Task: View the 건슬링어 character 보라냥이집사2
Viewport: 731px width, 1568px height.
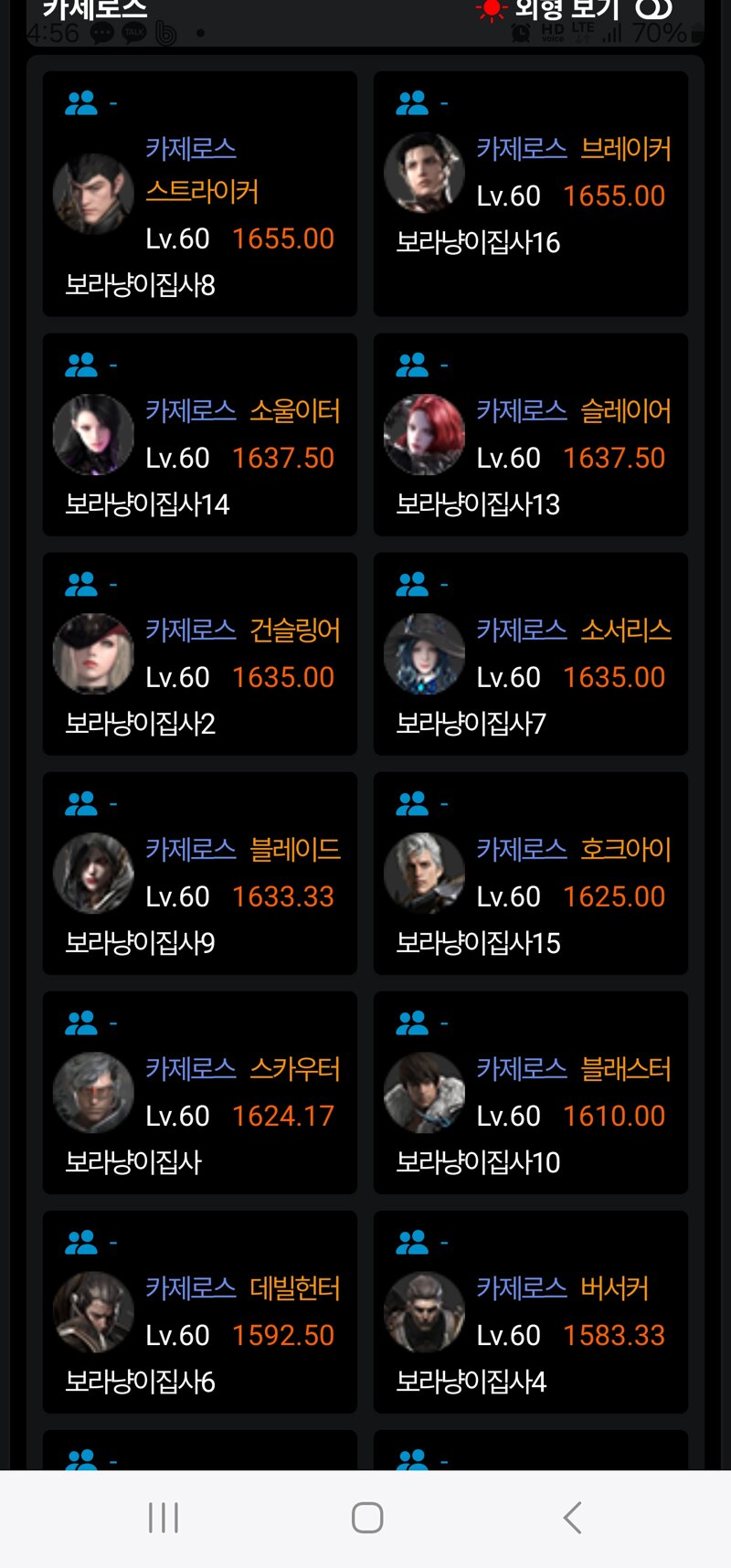Action: coord(199,654)
